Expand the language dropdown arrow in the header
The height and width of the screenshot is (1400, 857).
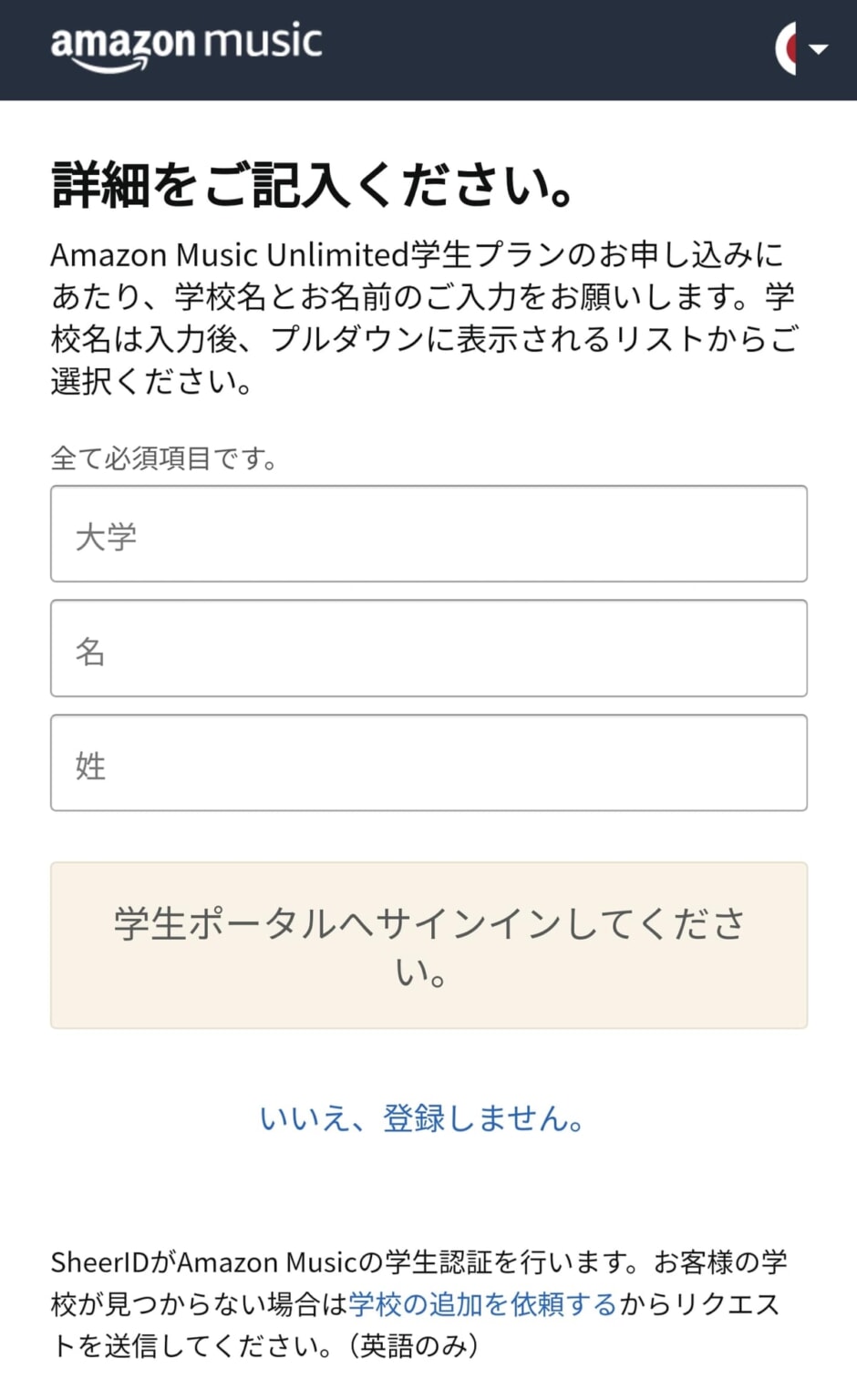coord(818,50)
